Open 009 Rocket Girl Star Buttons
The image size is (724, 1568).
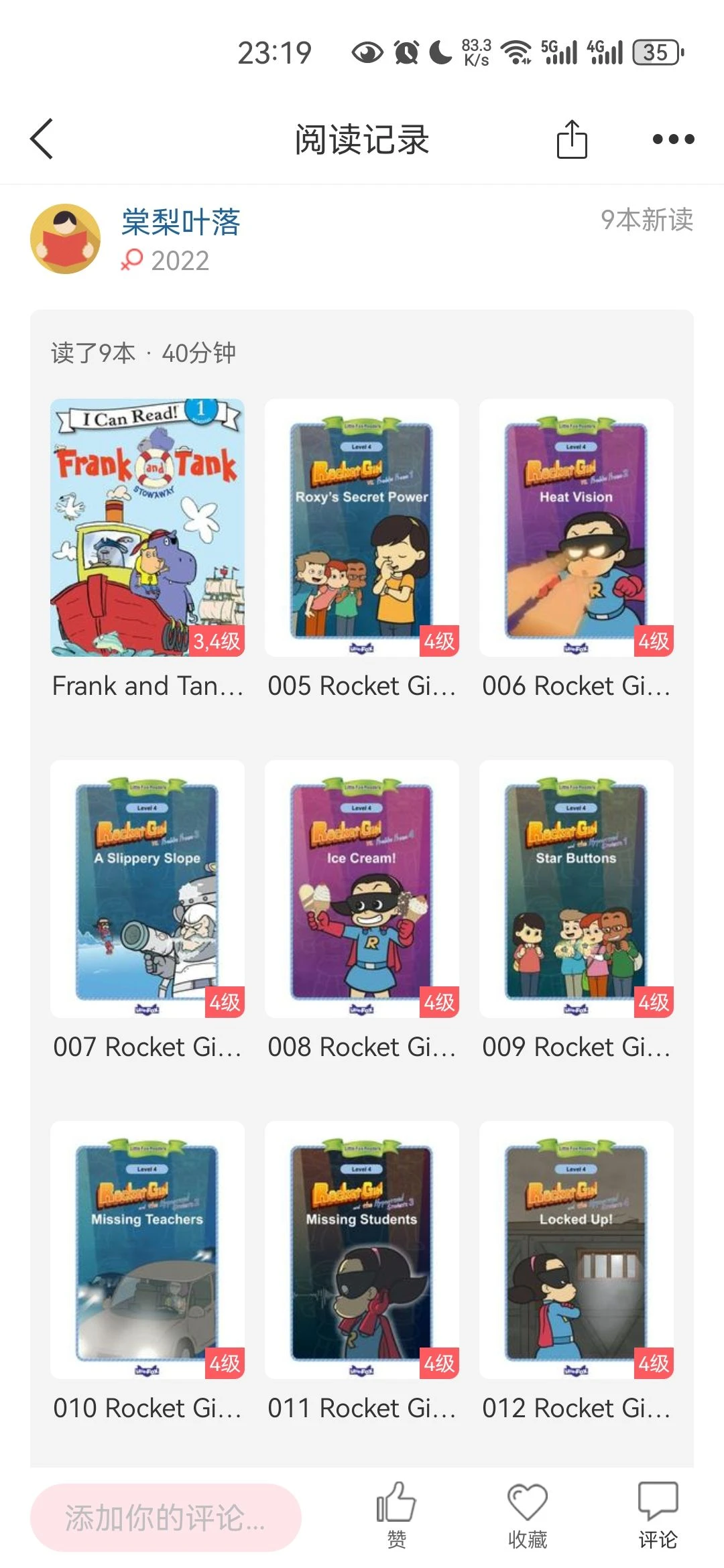[x=577, y=889]
